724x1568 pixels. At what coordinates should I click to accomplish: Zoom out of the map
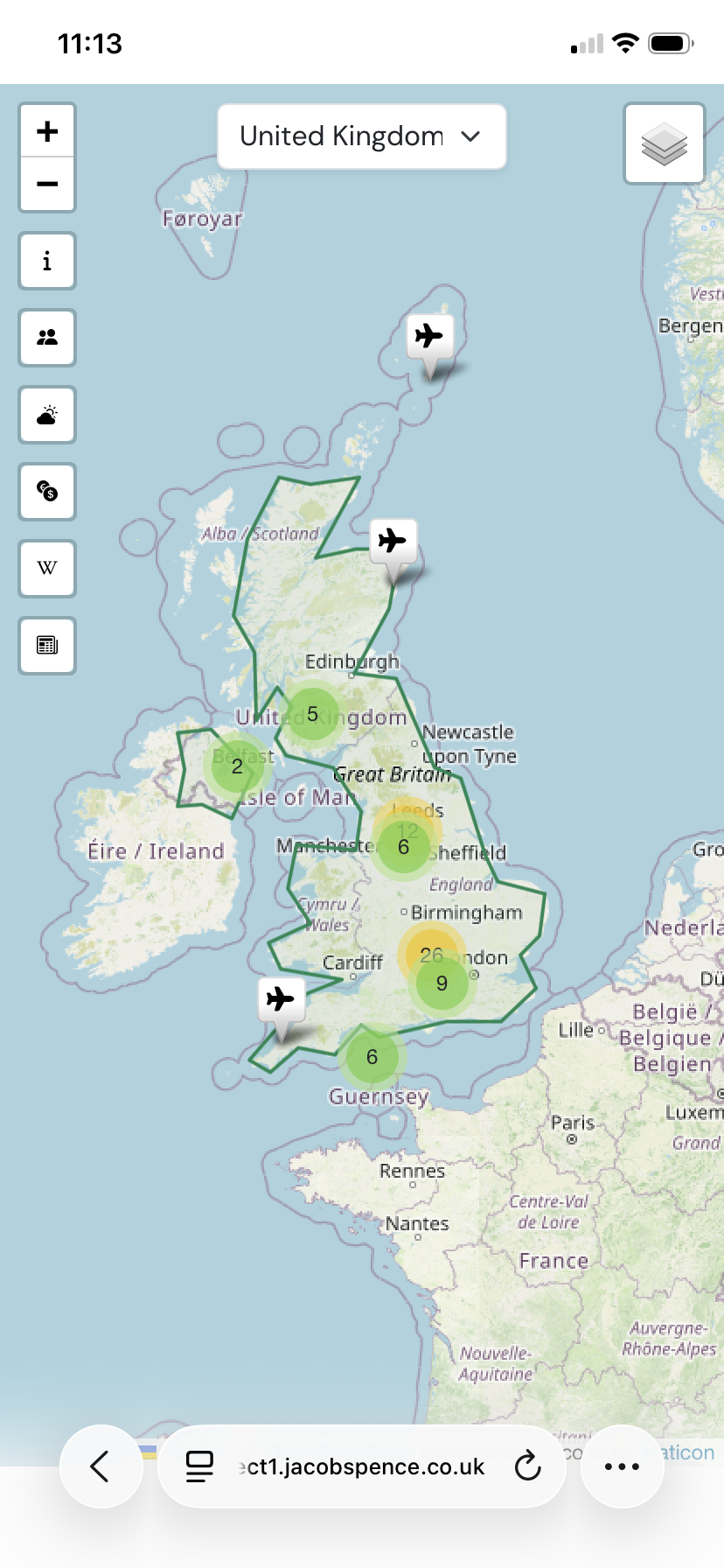(47, 185)
